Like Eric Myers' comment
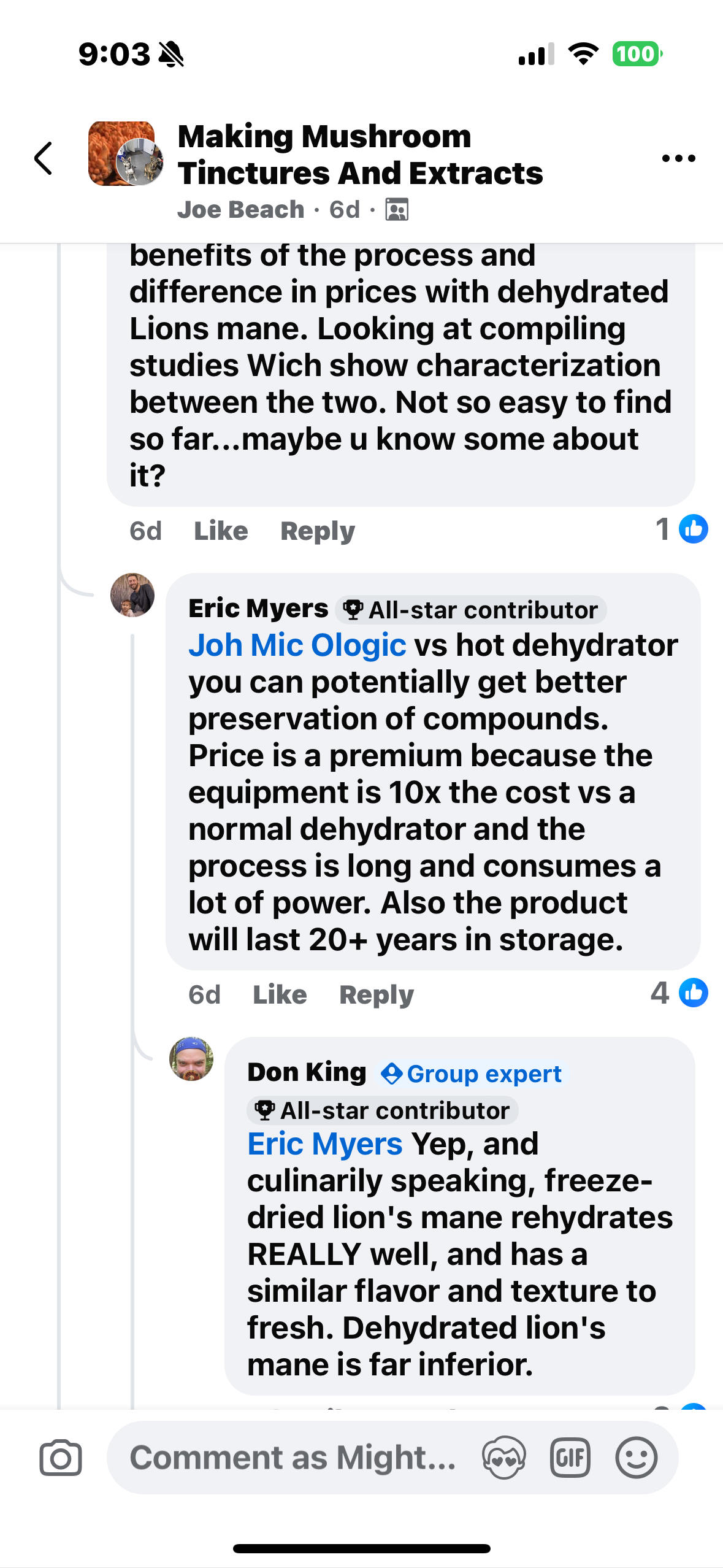The image size is (723, 1568). [280, 994]
